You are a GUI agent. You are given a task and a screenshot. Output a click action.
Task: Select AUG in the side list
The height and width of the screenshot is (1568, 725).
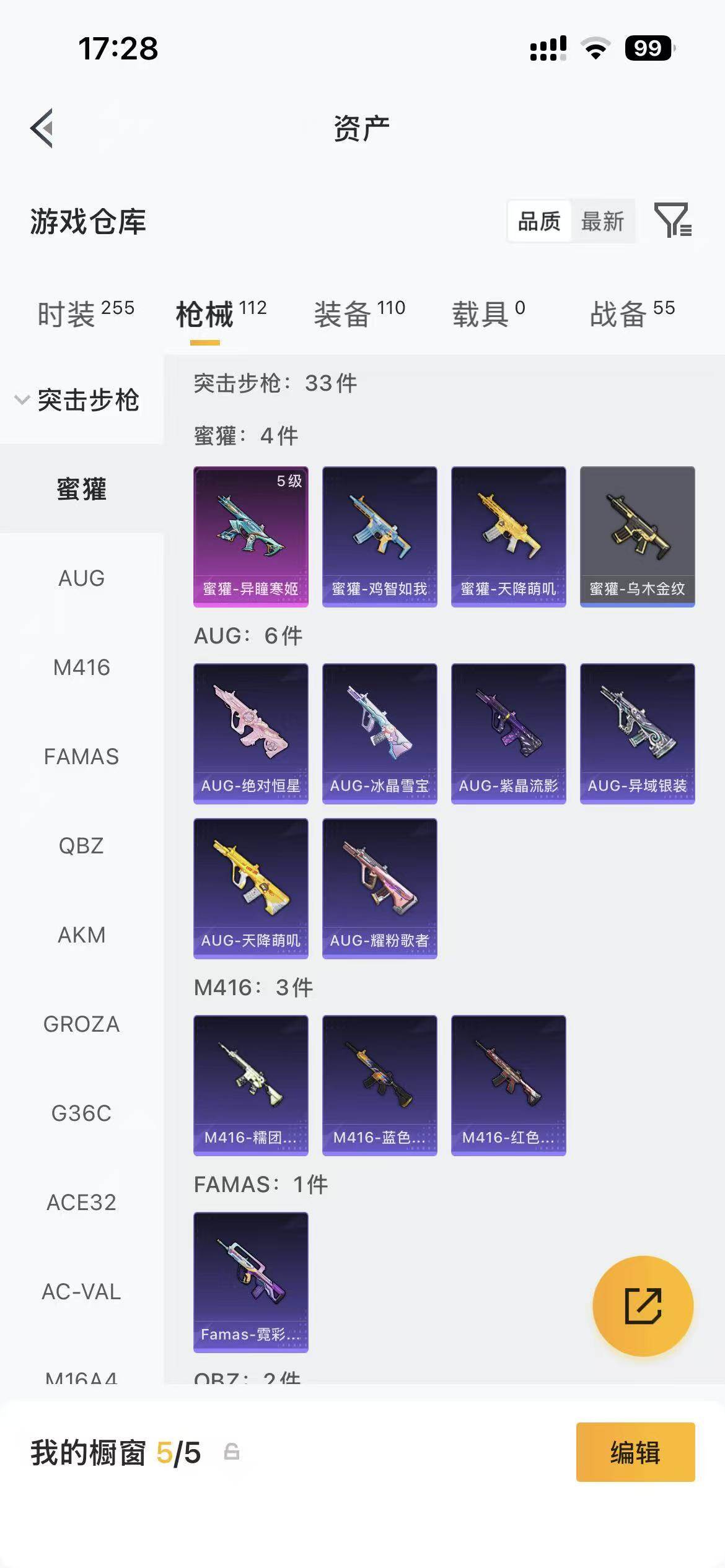tap(81, 578)
